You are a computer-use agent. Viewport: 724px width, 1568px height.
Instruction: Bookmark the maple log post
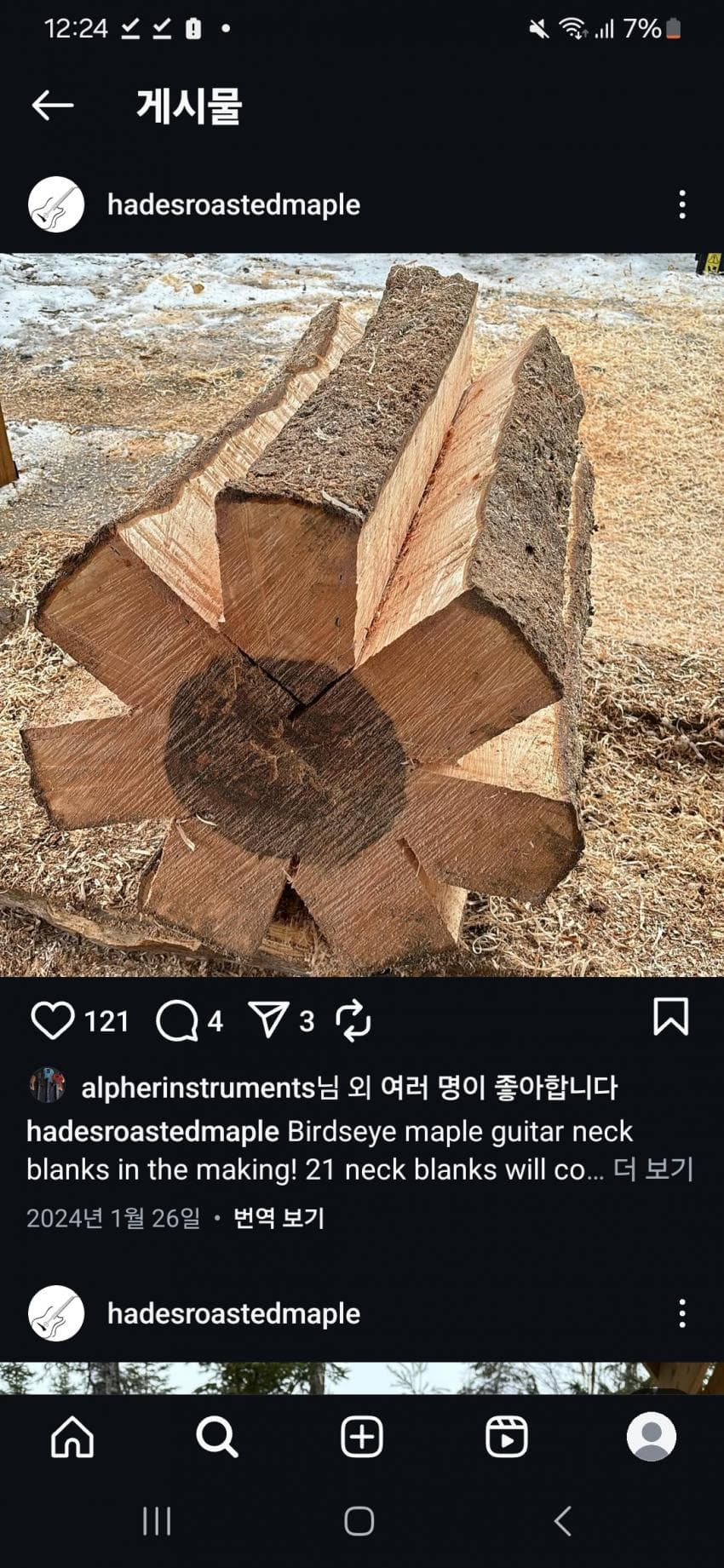(670, 1017)
